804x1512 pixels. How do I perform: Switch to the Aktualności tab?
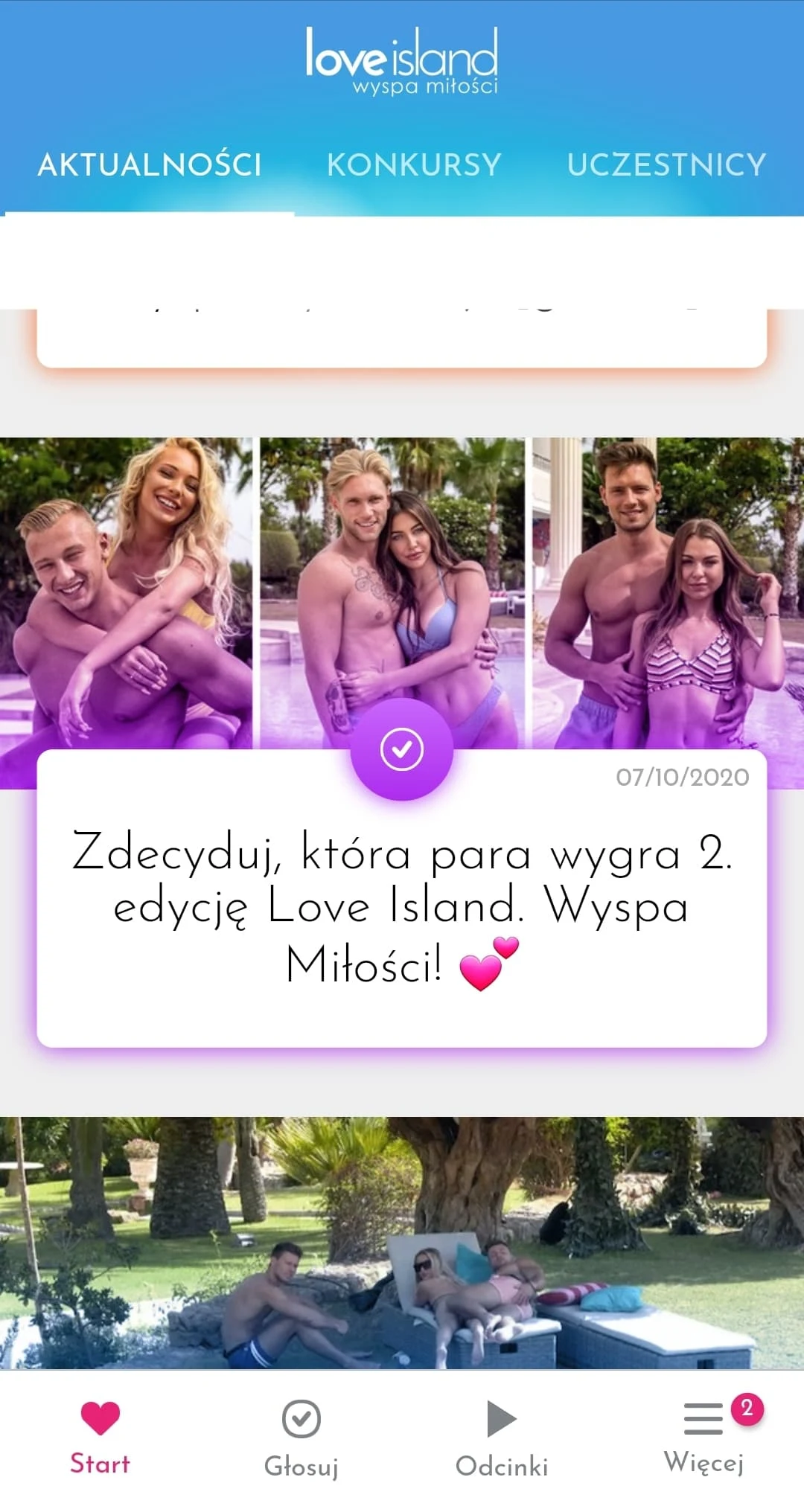point(150,165)
